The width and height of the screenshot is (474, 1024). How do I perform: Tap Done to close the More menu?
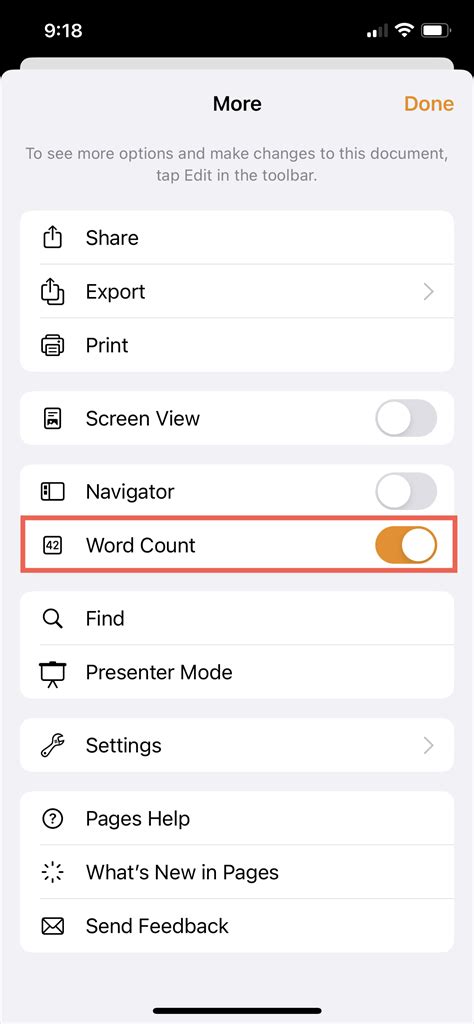pos(429,104)
